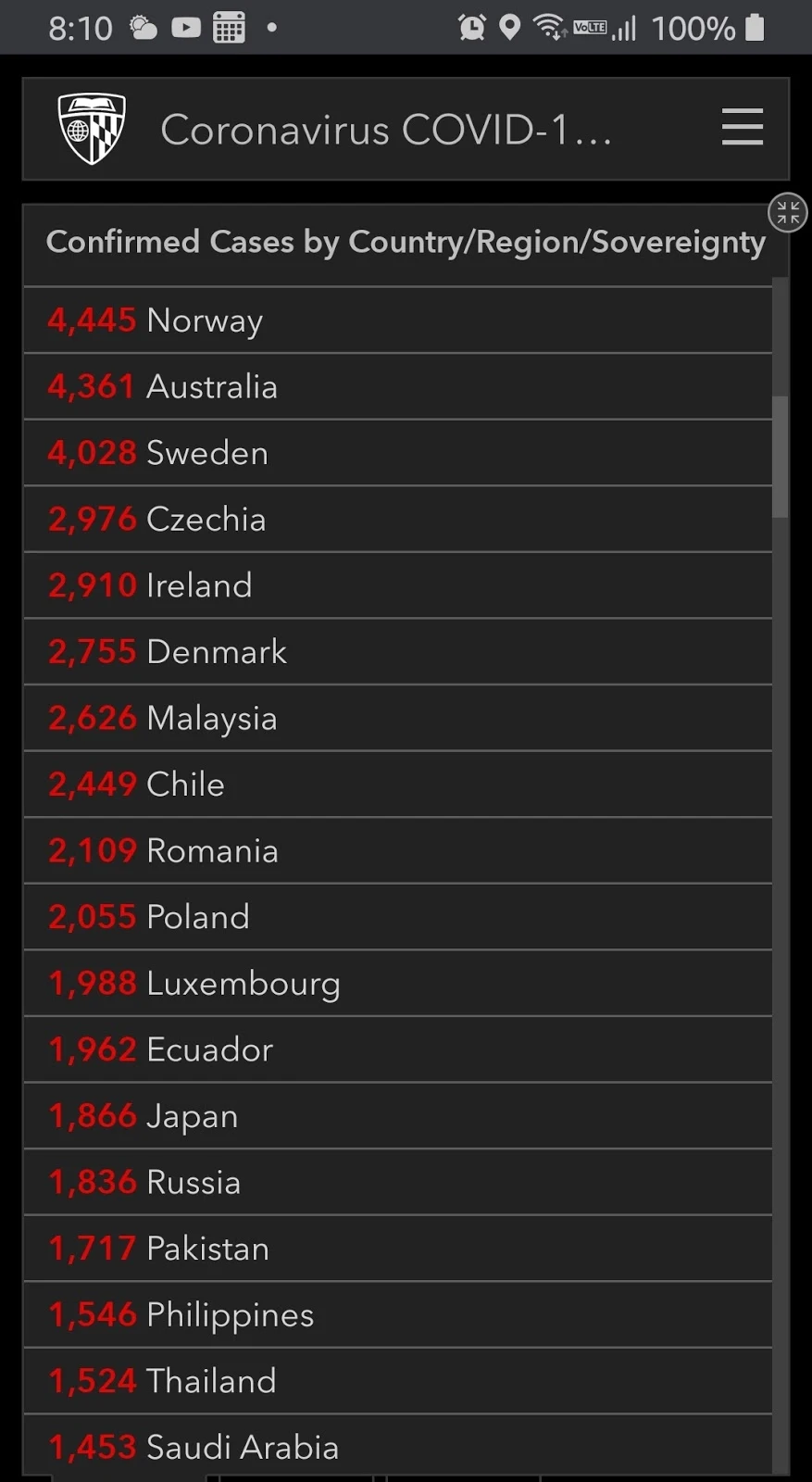Open the hamburger menu

(743, 127)
